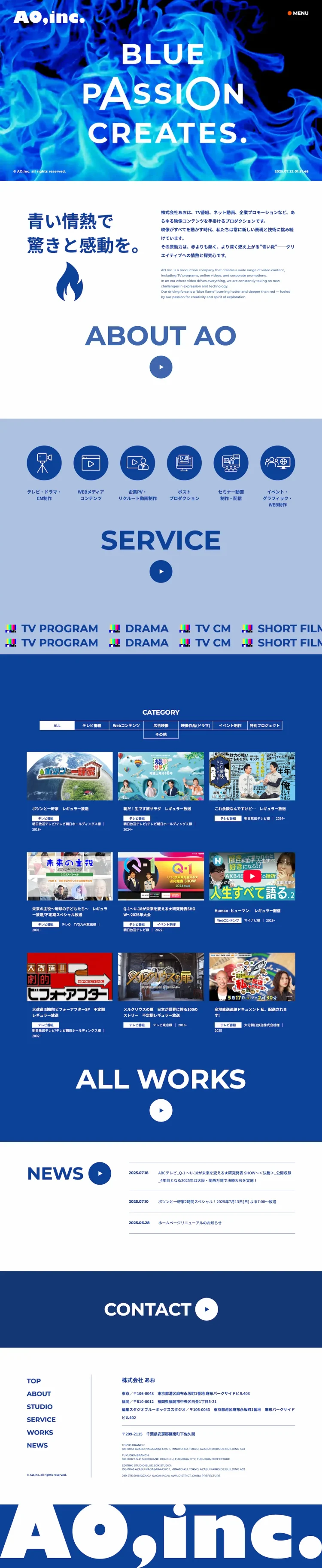Viewport: 322px width, 1568px height.
Task: Choose the その他 category filter
Action: [161, 735]
